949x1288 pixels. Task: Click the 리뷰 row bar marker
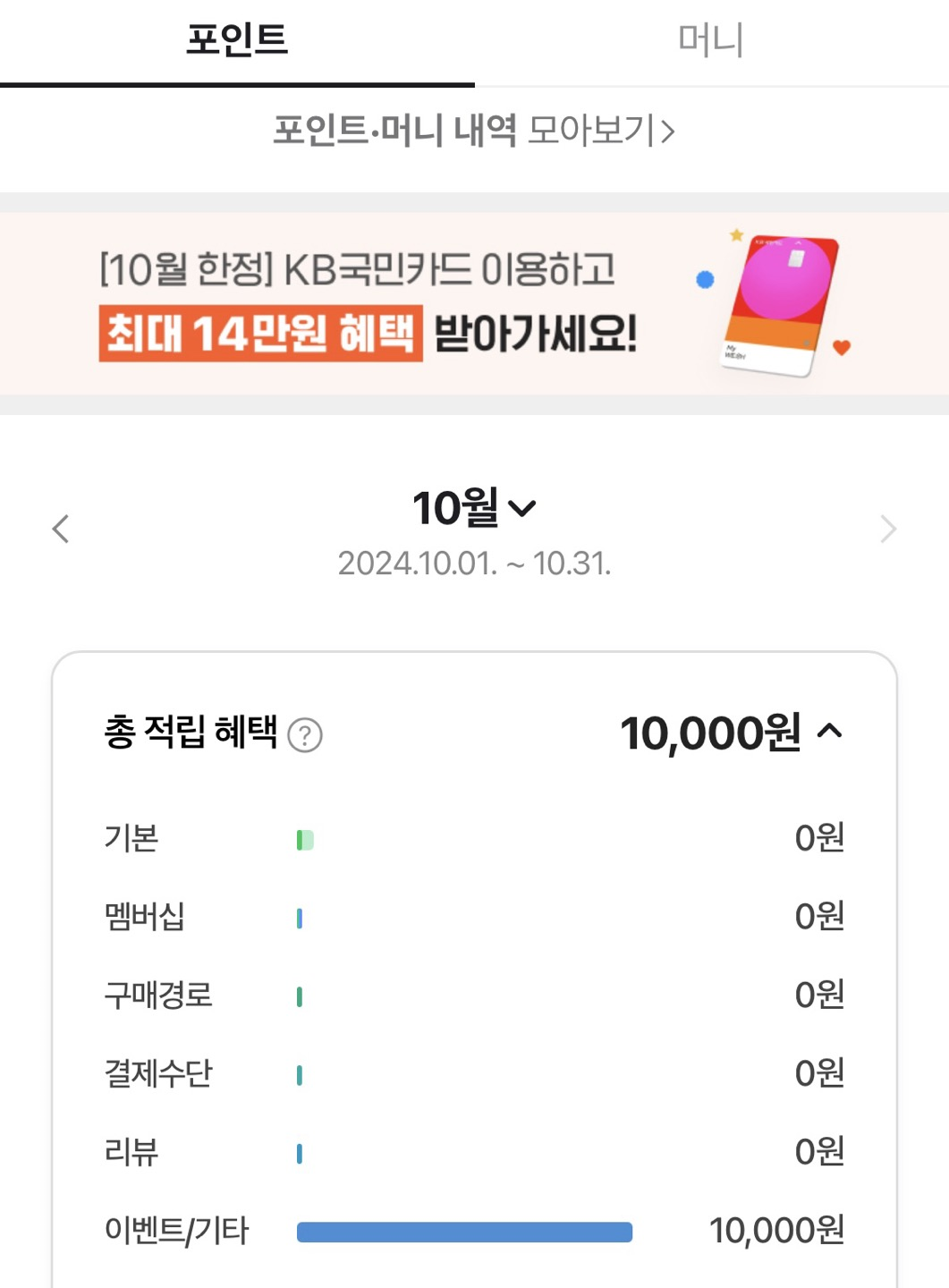coord(301,1154)
